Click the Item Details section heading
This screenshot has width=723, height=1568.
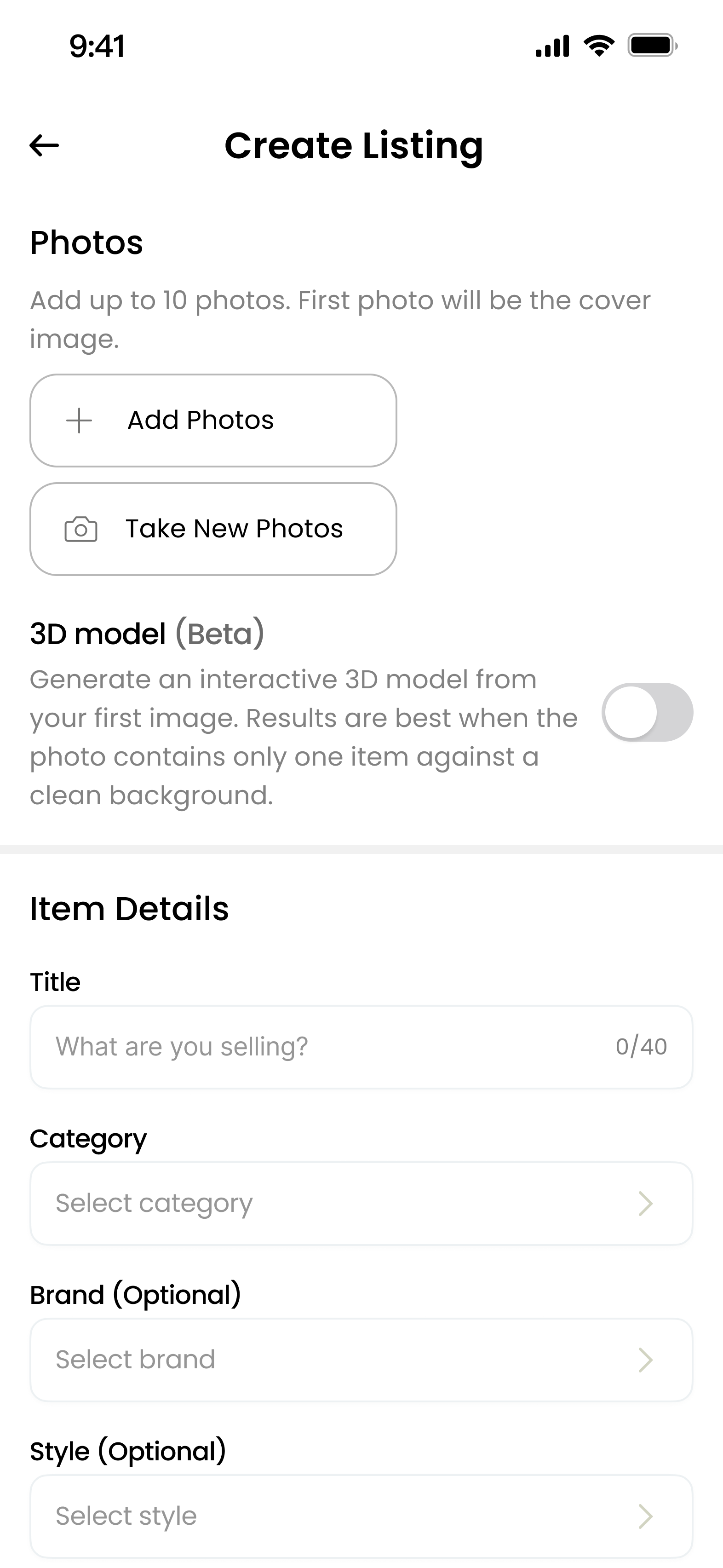tap(130, 908)
